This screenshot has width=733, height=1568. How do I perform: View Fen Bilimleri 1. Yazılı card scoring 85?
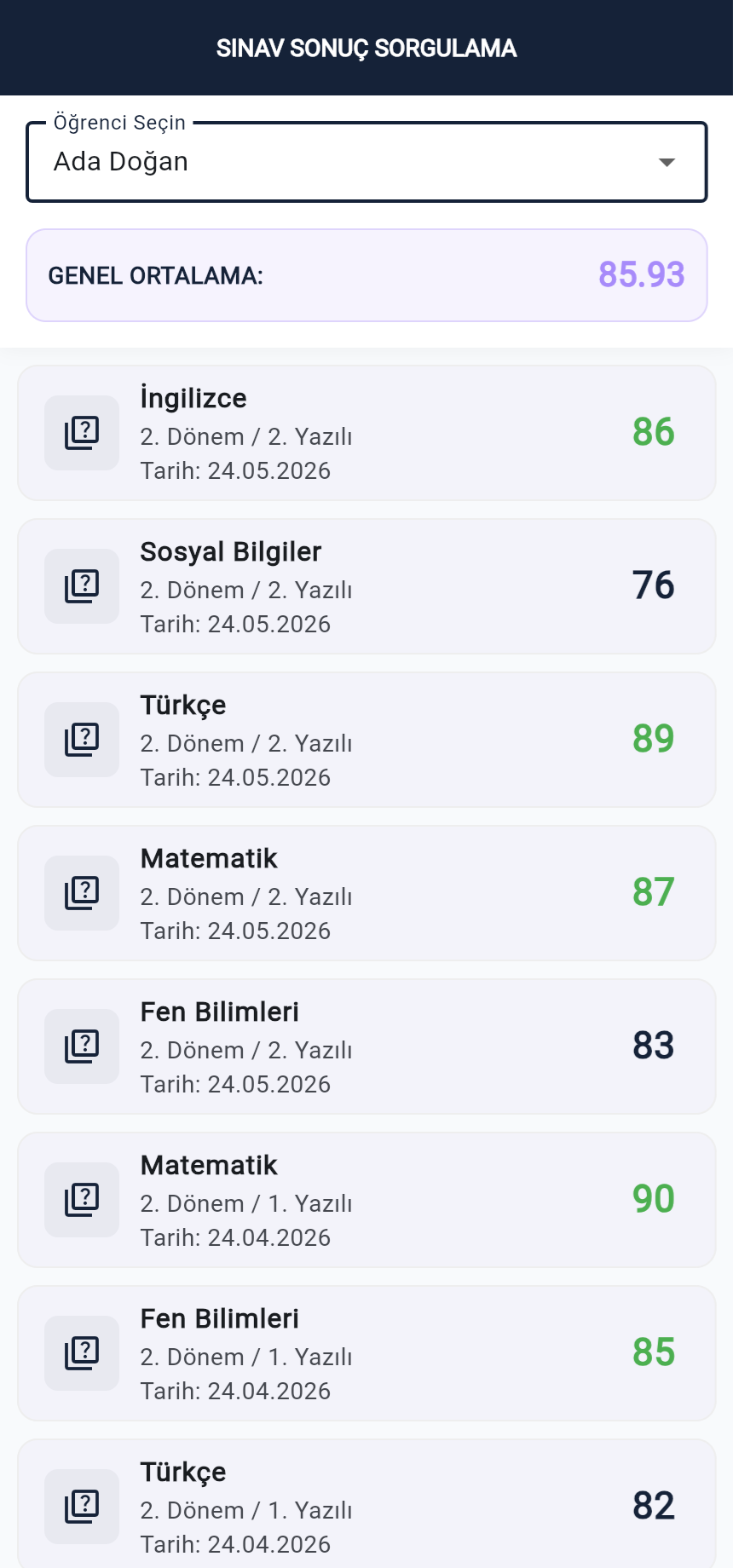pyautogui.click(x=366, y=1353)
